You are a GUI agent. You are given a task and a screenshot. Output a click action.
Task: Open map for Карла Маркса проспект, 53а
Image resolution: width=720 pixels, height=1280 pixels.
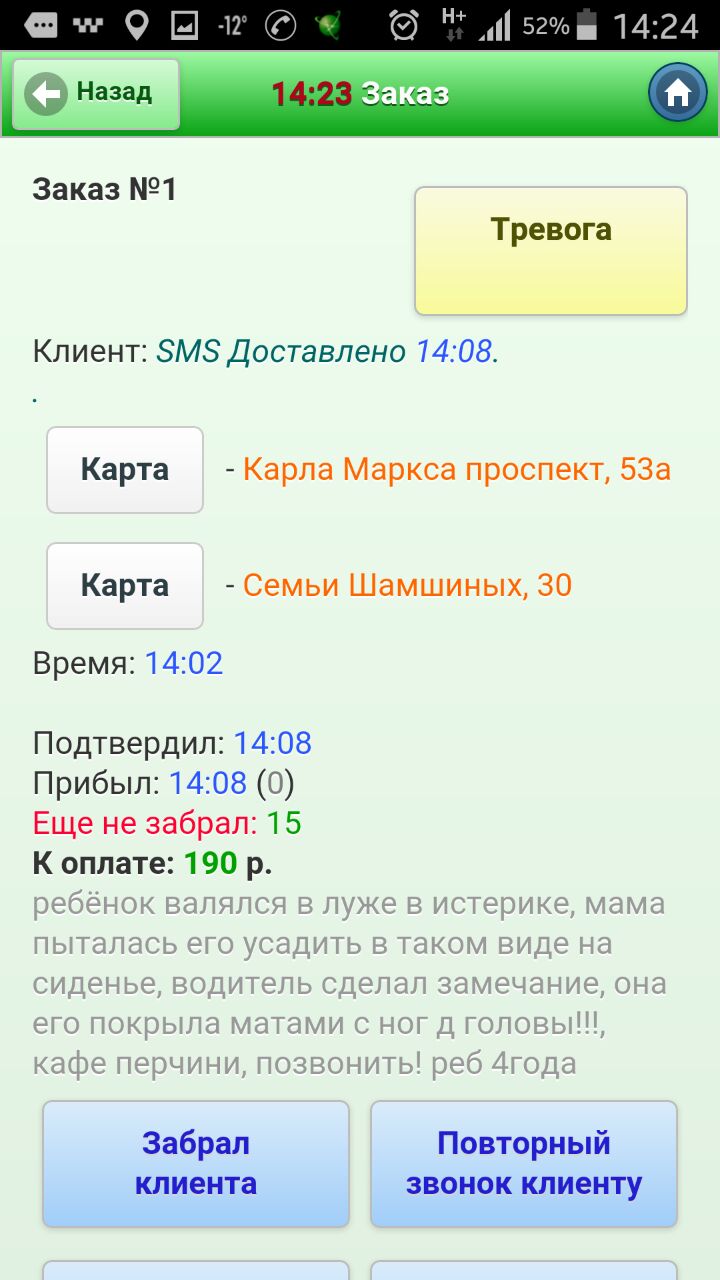pos(125,470)
